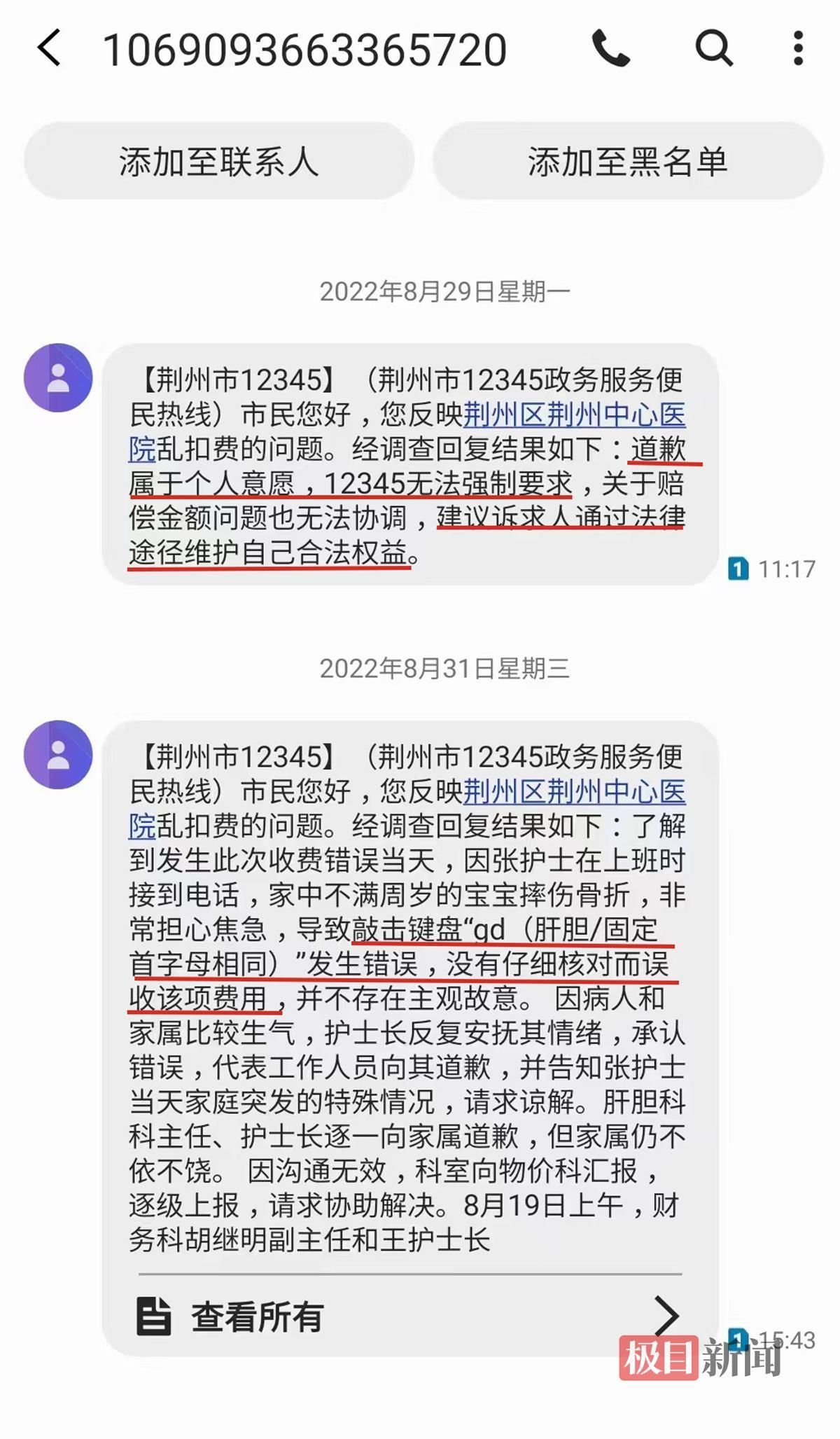Image resolution: width=840 pixels, height=1439 pixels.
Task: Go back from the SMS conversation
Action: [x=49, y=48]
